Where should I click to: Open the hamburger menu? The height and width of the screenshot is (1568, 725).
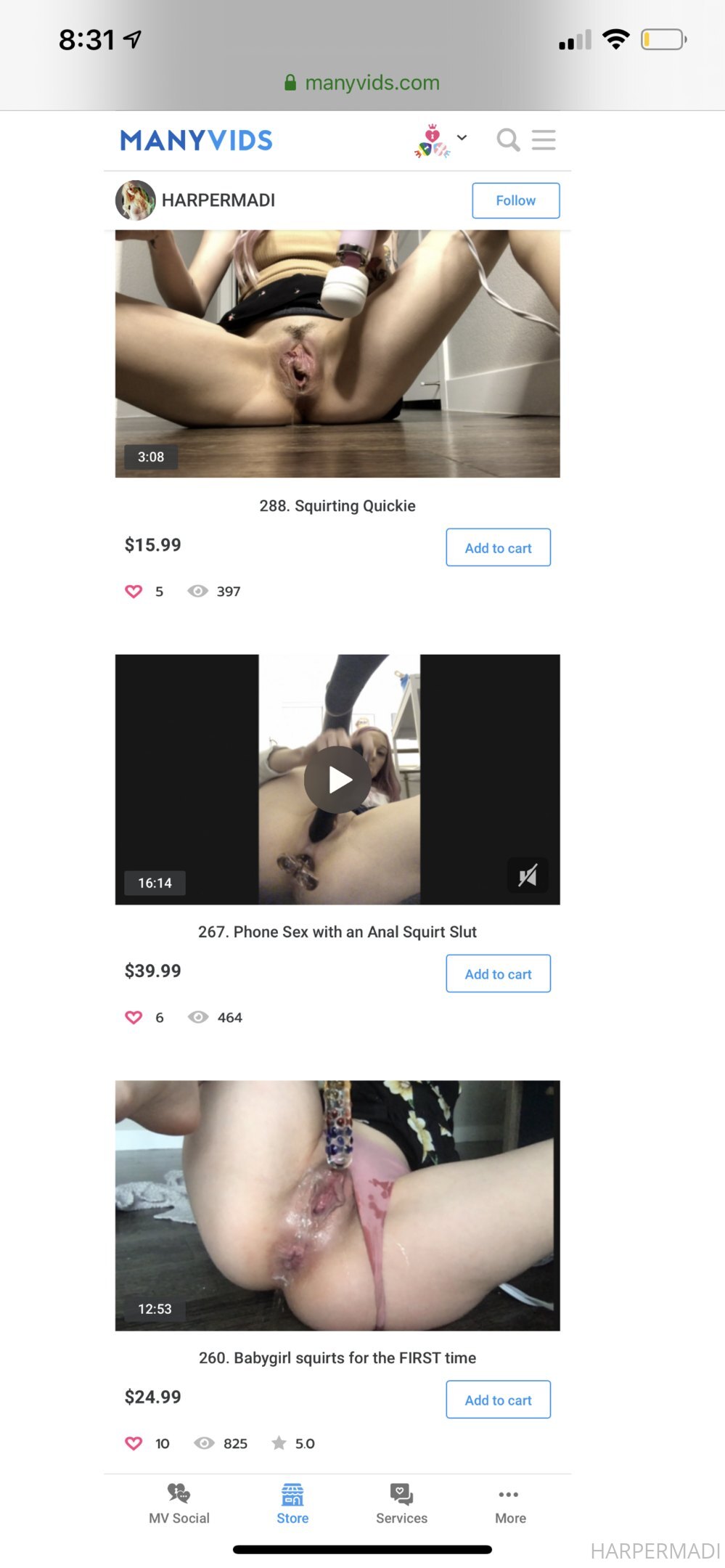coord(544,139)
